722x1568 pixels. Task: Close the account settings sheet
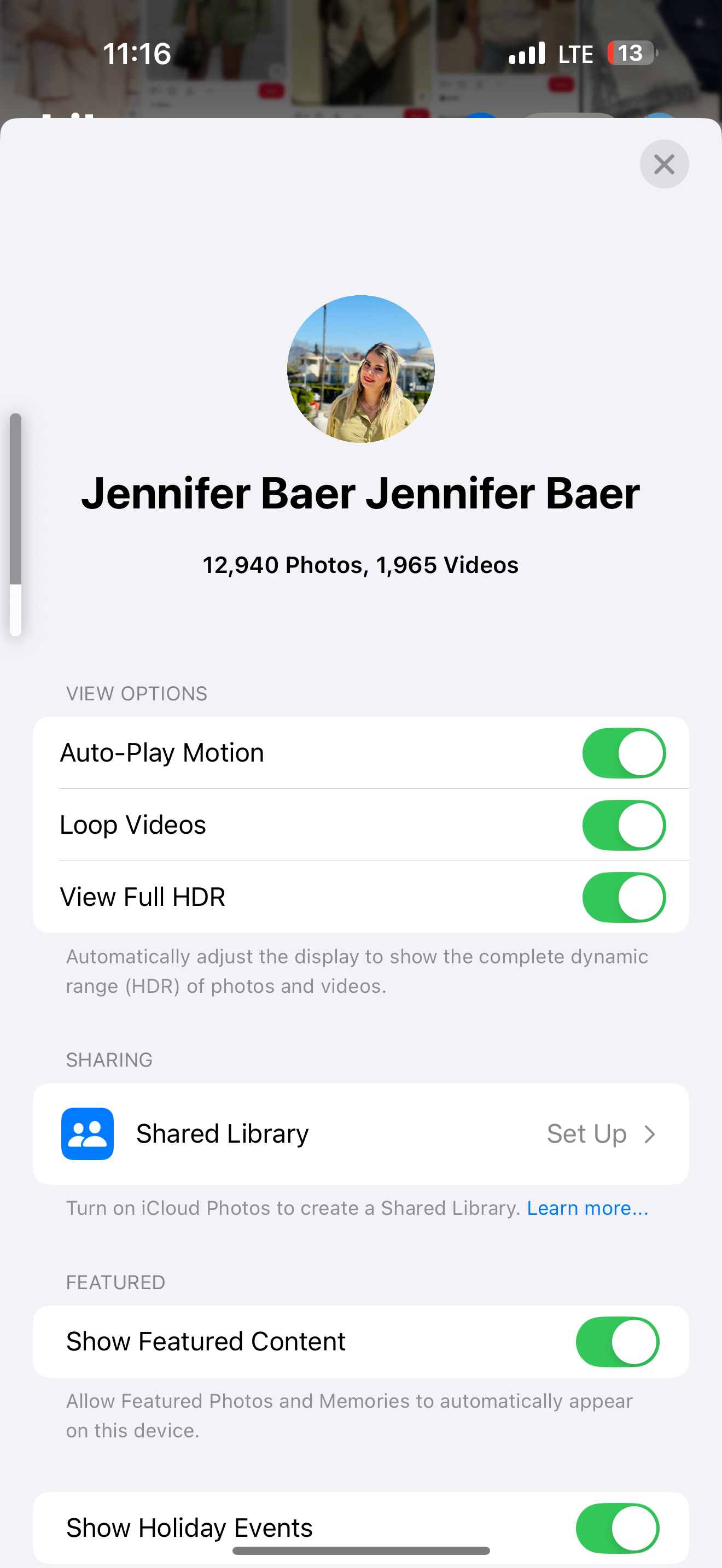click(x=663, y=165)
